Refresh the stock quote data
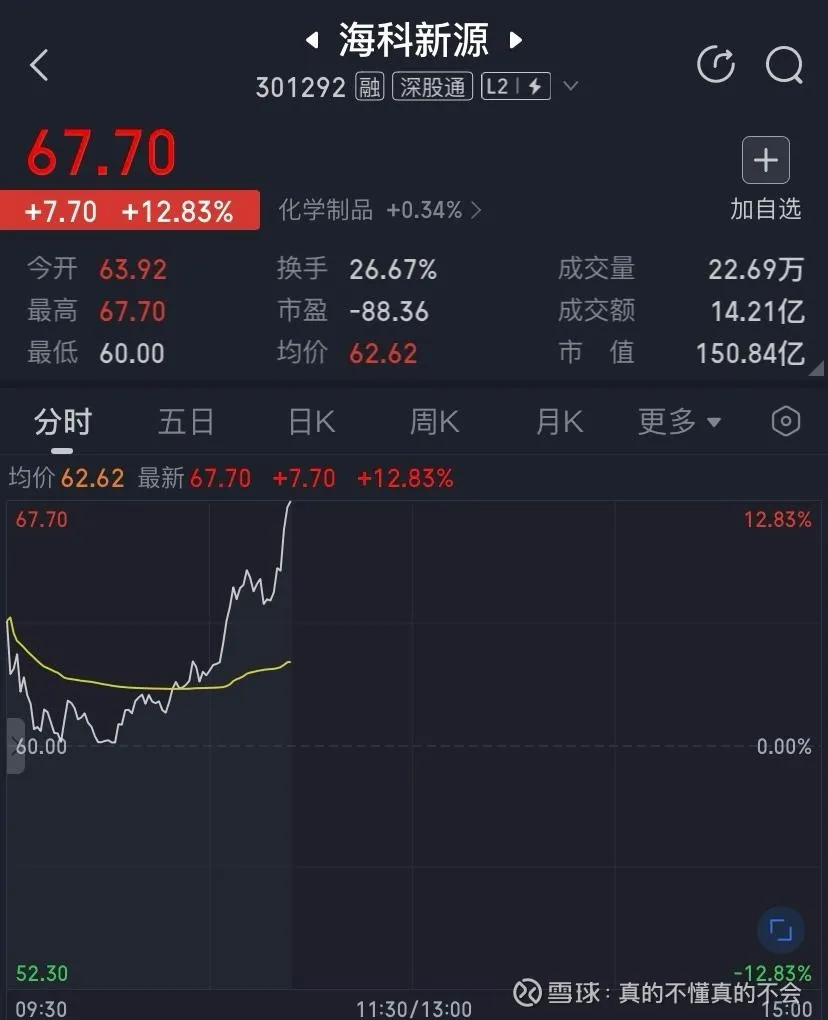Viewport: 828px width, 1020px height. [x=716, y=65]
